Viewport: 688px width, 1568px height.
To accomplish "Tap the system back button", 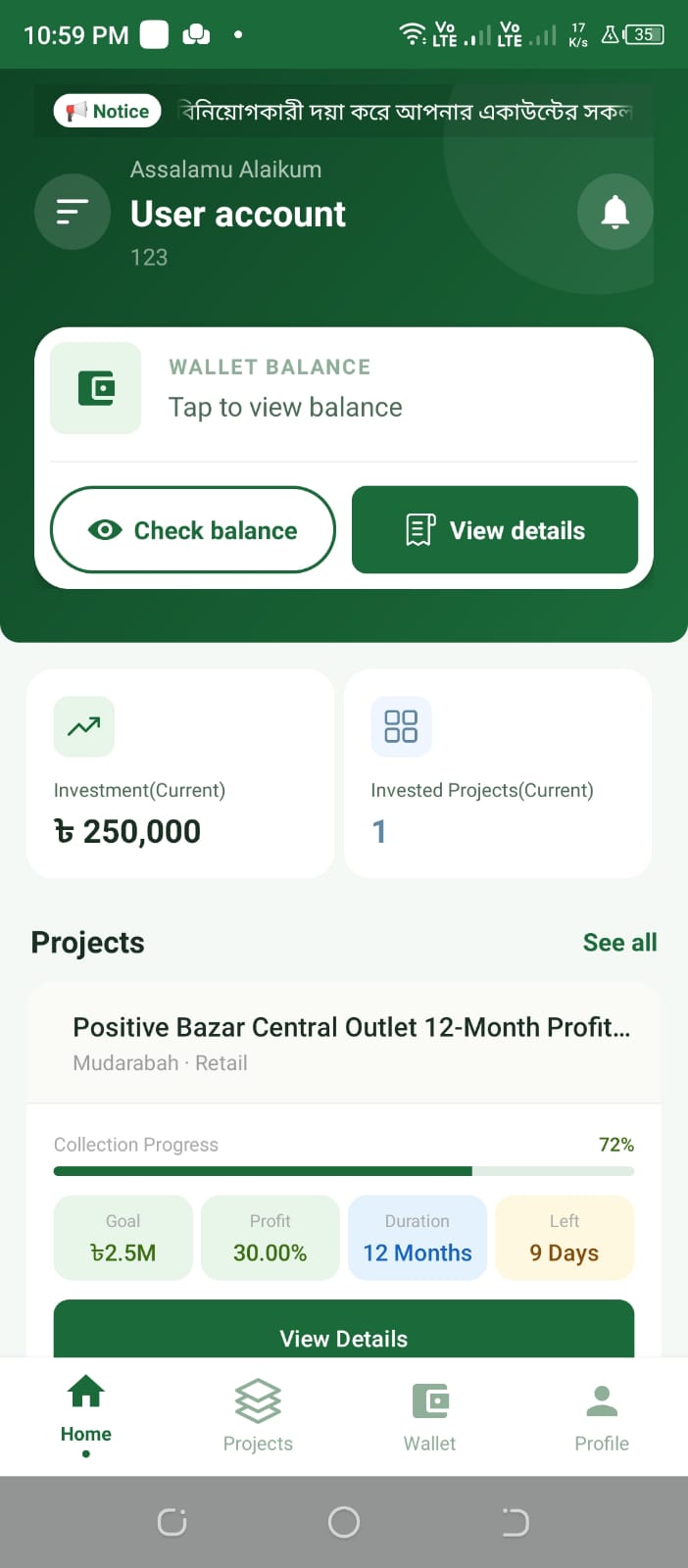I will coord(516,1522).
